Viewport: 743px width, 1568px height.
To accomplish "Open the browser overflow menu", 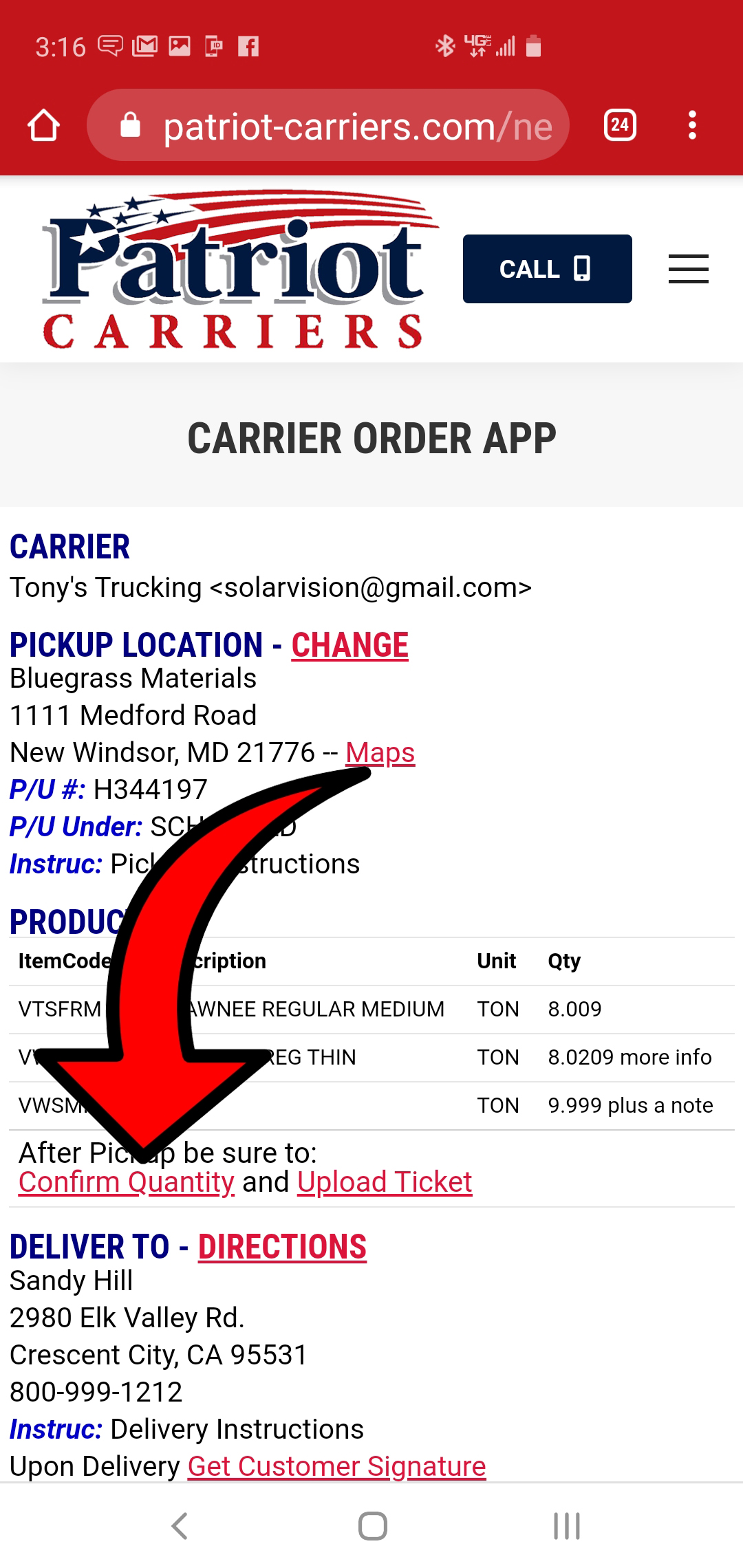I will click(692, 125).
